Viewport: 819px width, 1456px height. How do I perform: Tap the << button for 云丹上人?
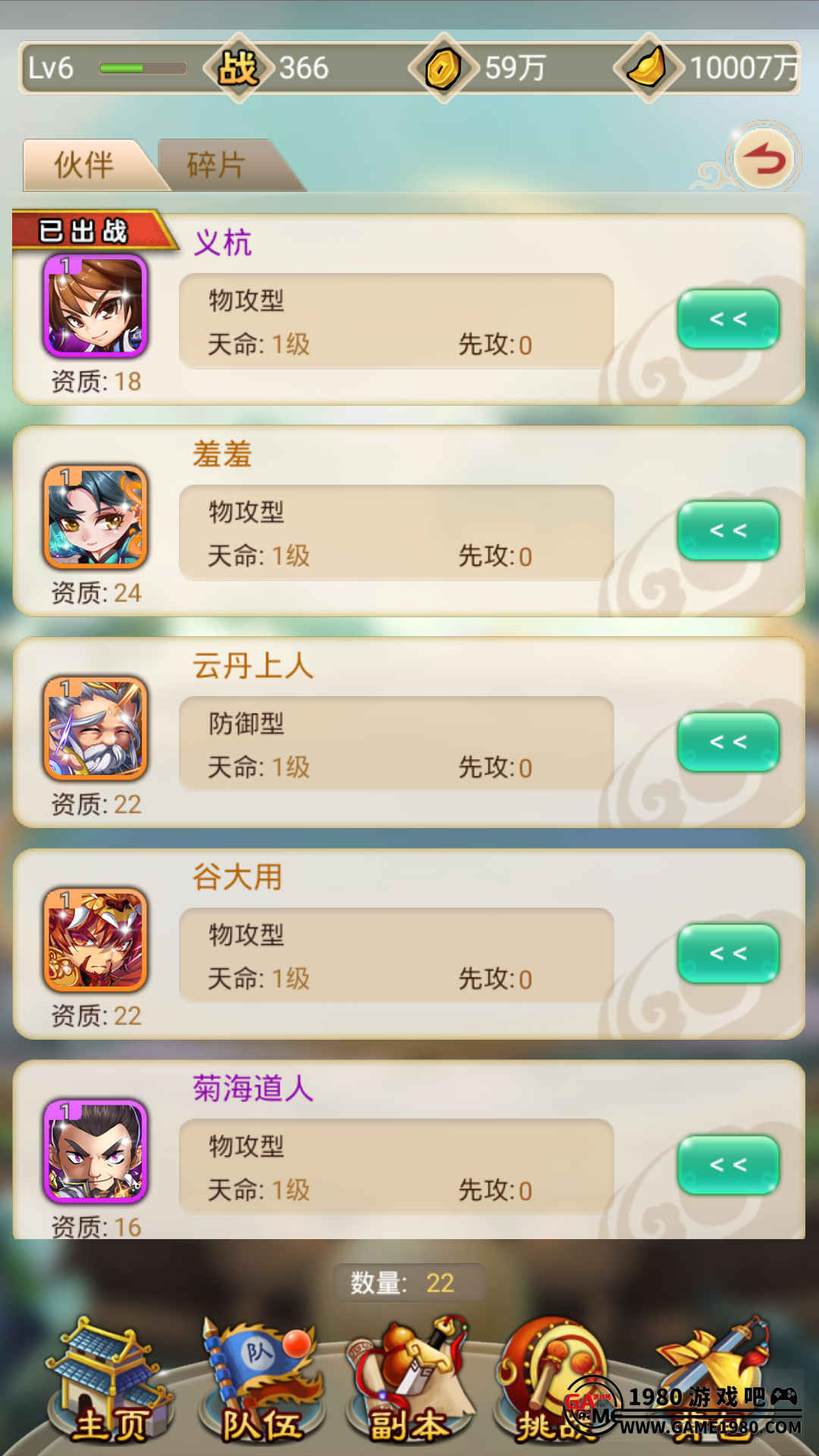728,742
